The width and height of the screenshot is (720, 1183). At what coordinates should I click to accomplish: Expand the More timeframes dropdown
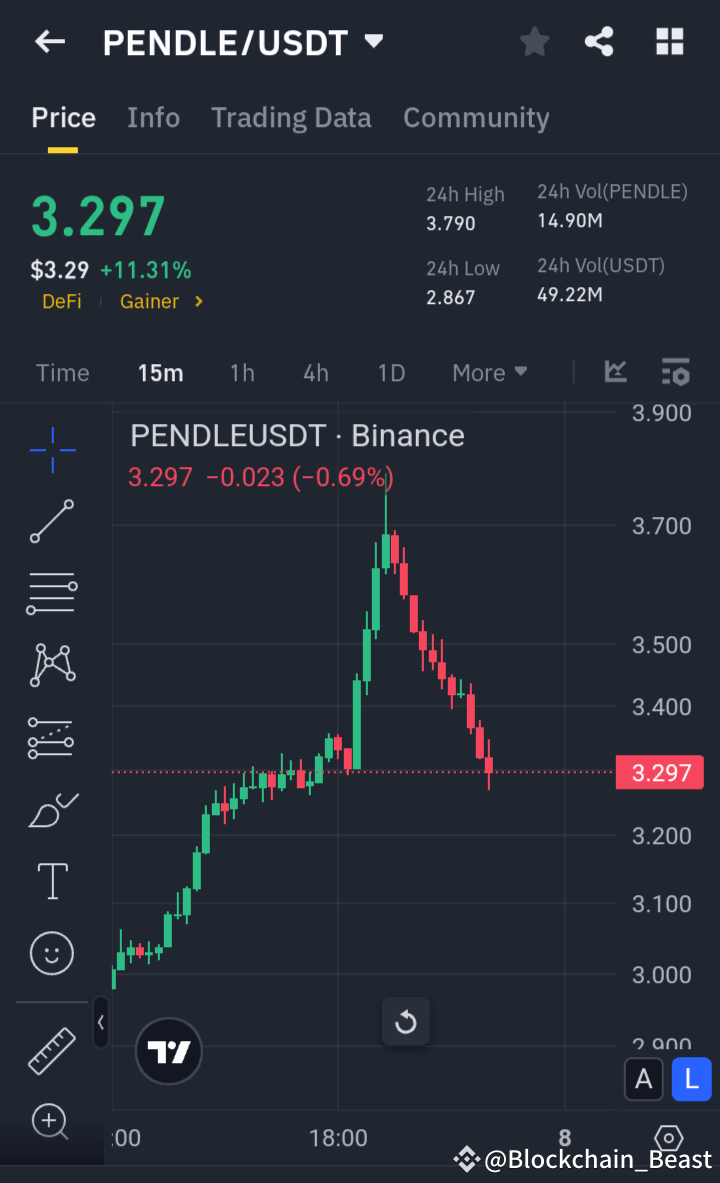489,372
